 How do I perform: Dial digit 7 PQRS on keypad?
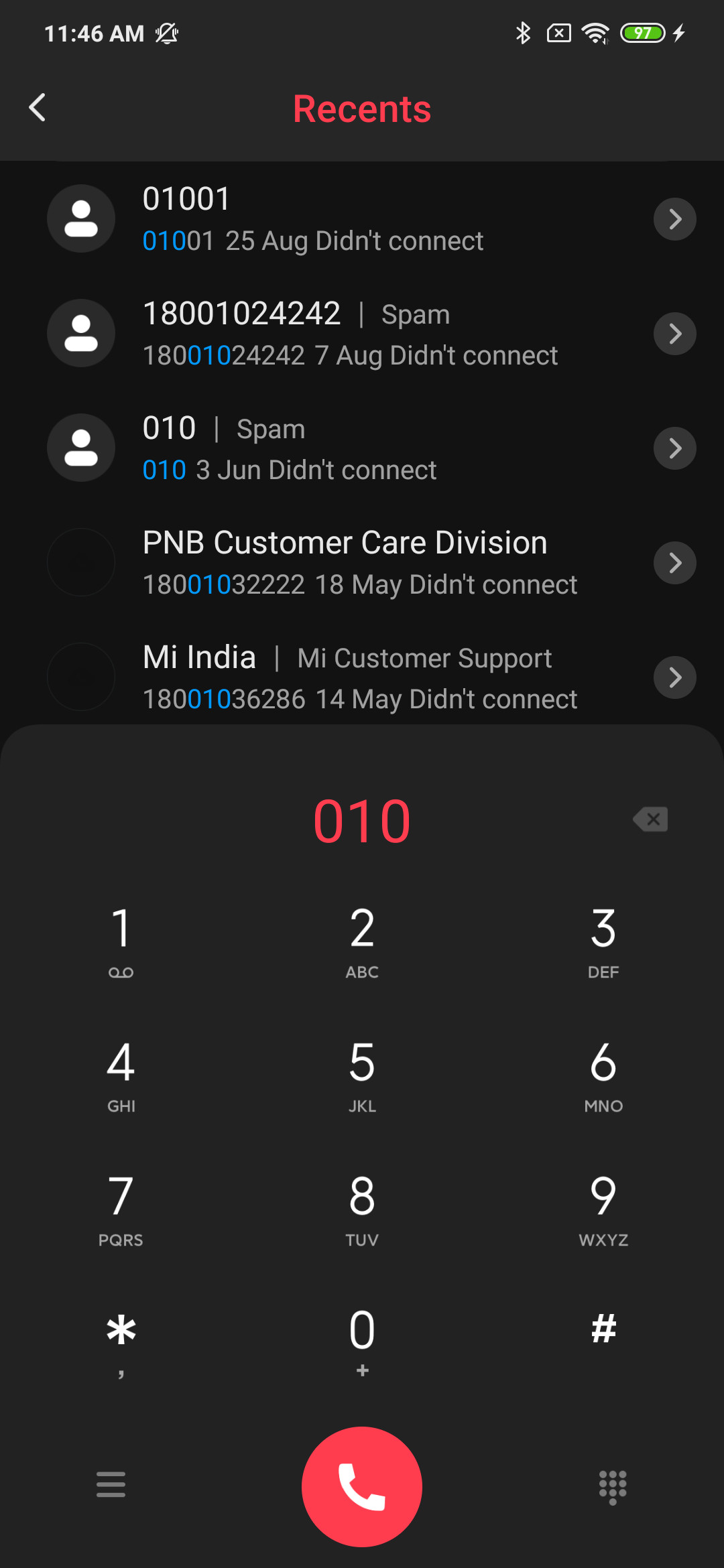click(121, 1209)
